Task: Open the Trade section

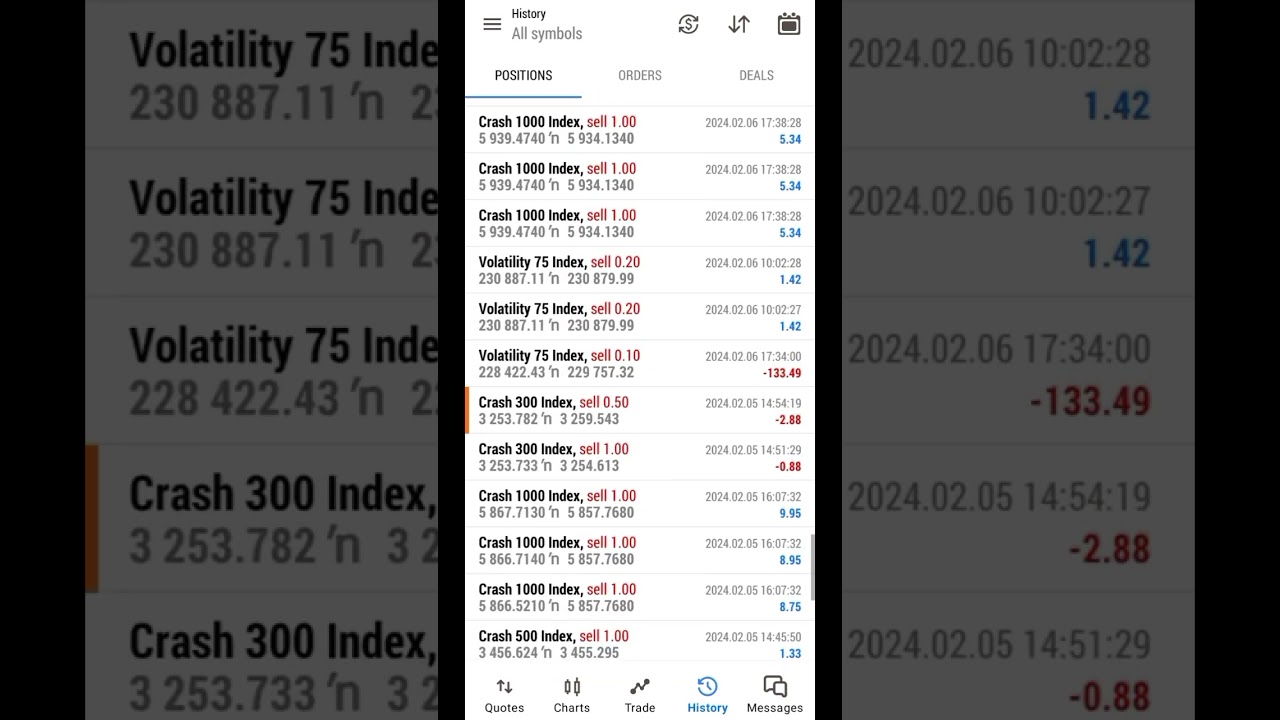Action: coord(640,695)
